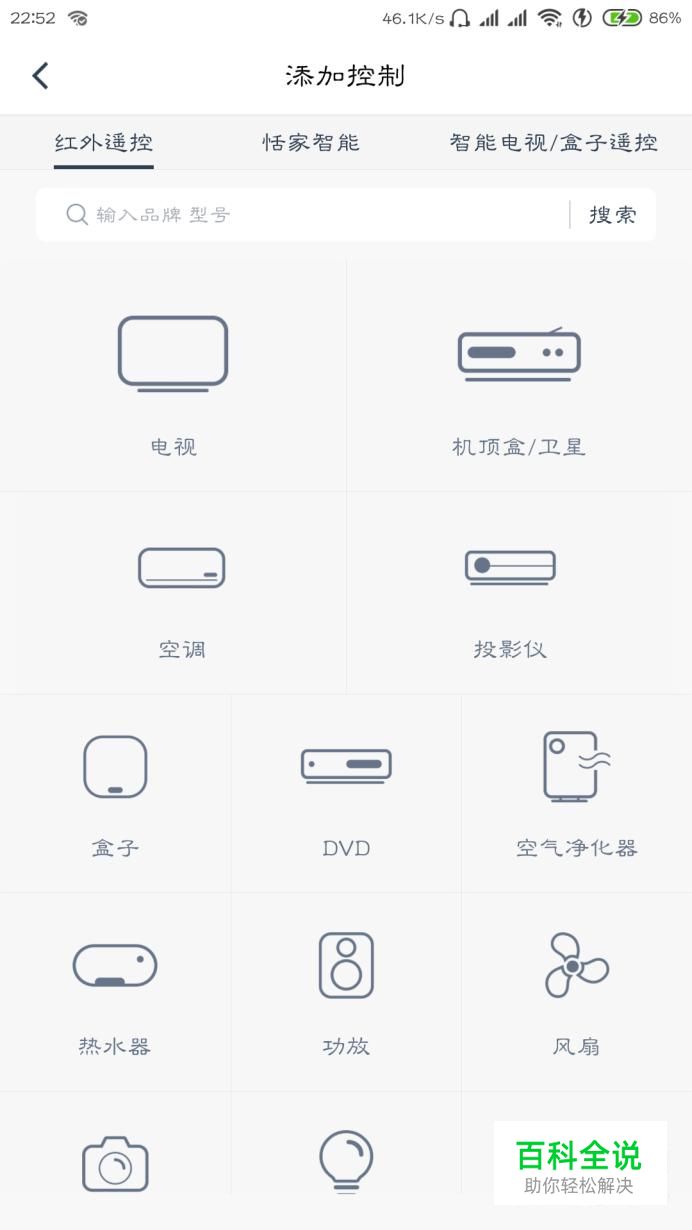Image resolution: width=692 pixels, height=1230 pixels.
Task: Select the light bulb device tile
Action: tap(346, 1162)
